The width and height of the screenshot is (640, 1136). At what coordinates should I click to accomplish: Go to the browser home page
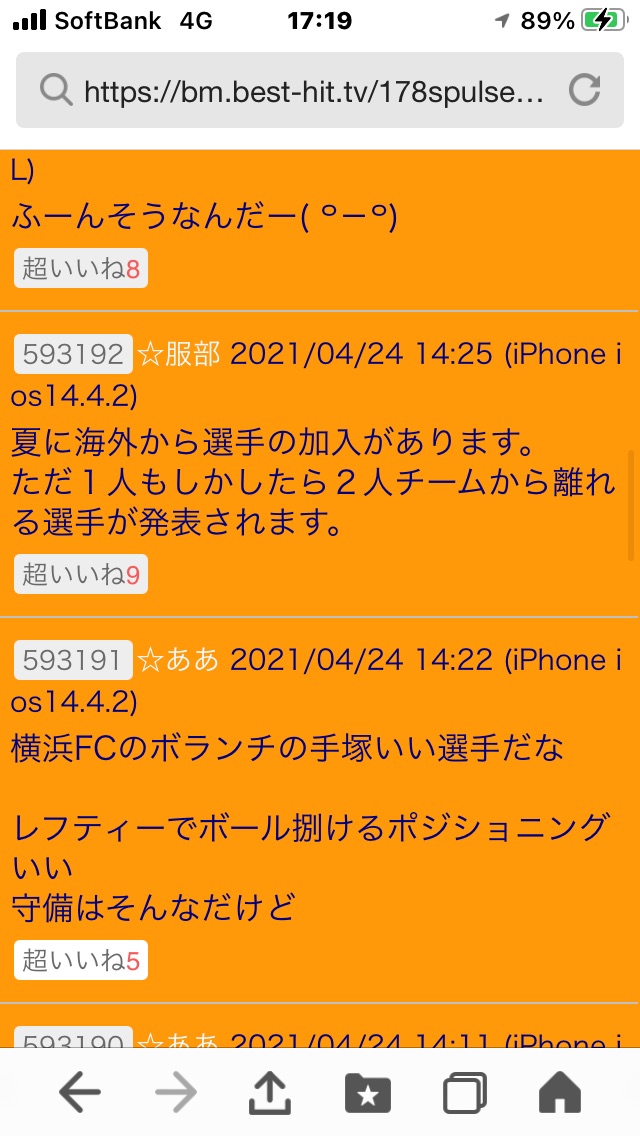[560, 1093]
